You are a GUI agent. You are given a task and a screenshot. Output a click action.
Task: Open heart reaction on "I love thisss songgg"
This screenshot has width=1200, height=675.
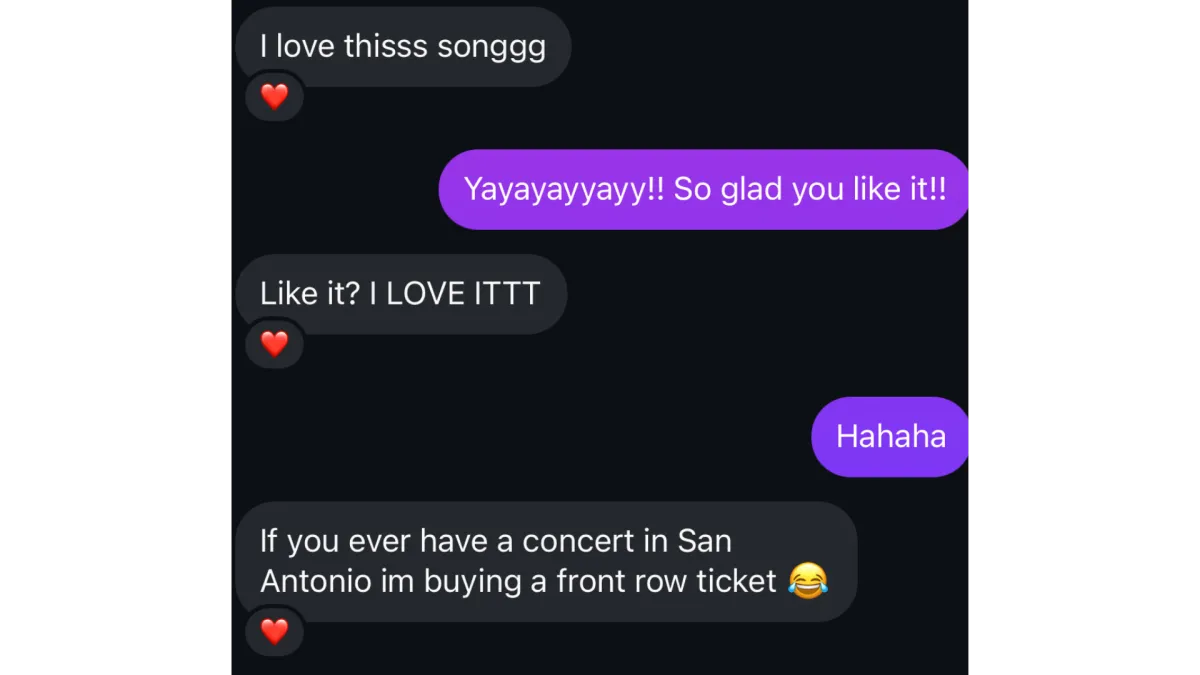274,97
